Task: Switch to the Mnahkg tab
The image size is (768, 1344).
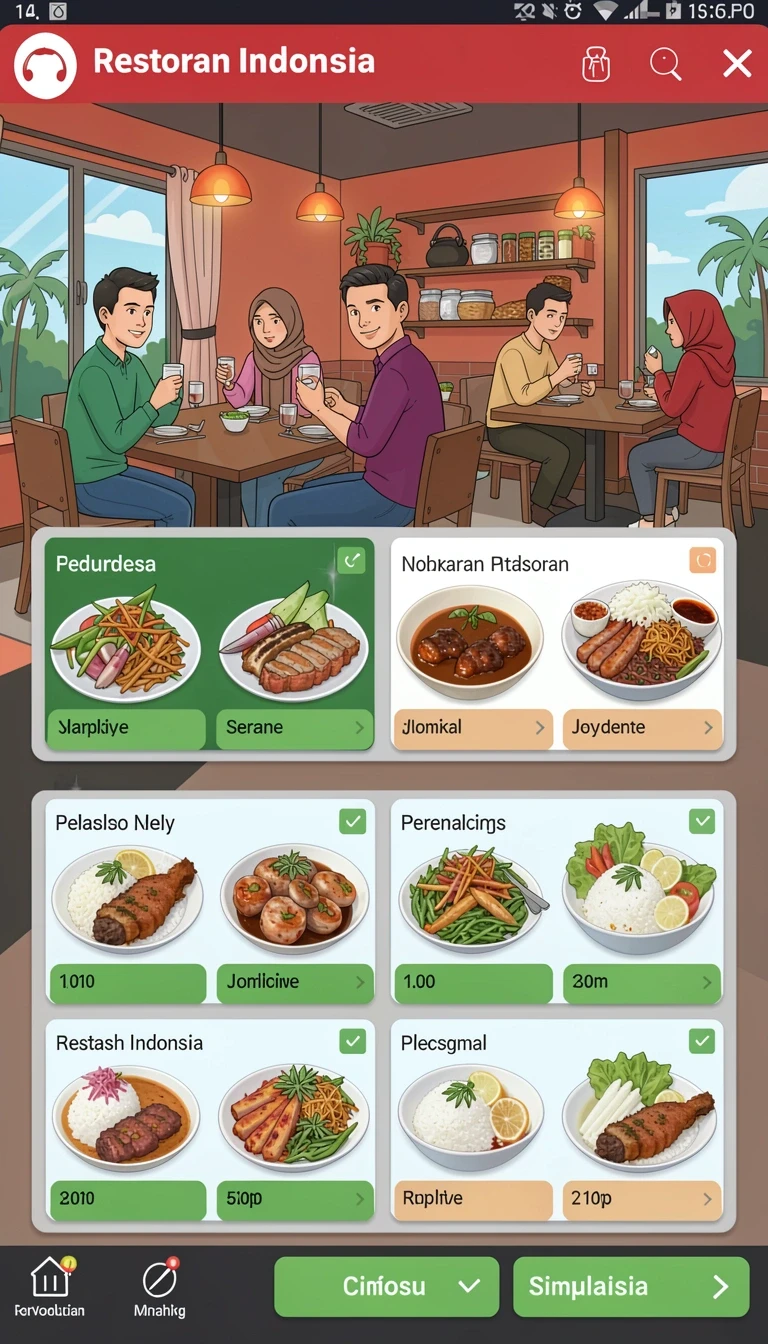Action: 160,1288
